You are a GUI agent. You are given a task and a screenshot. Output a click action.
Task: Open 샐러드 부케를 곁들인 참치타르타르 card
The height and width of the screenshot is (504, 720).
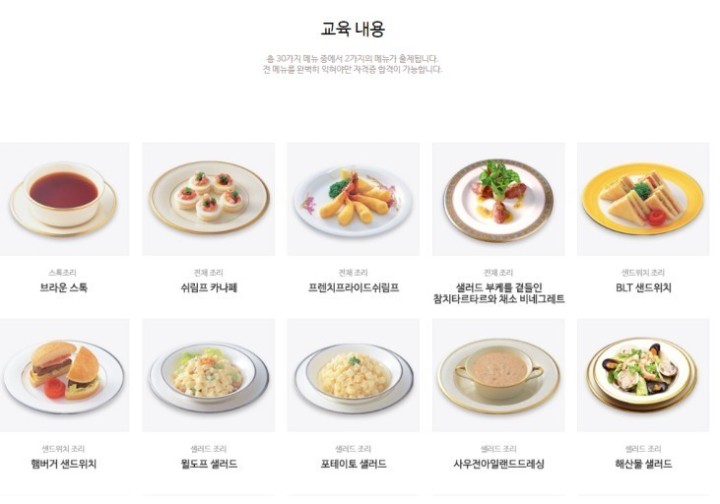498,198
